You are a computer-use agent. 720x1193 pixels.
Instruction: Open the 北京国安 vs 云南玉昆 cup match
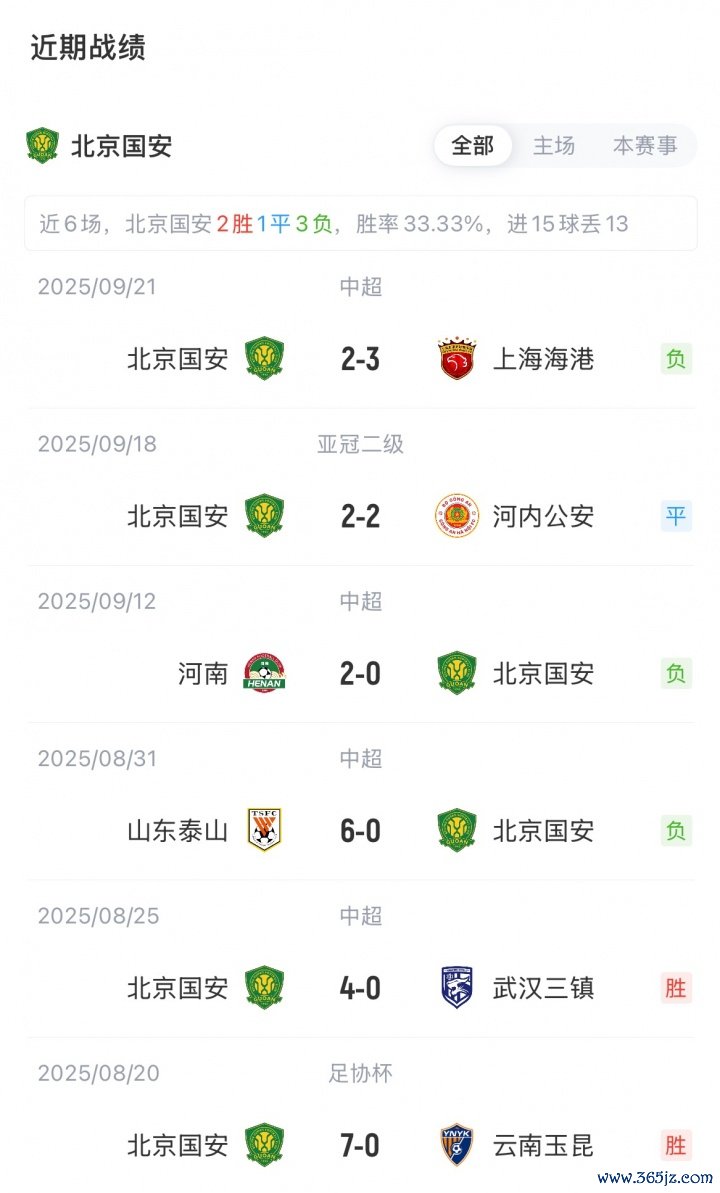pos(360,1145)
